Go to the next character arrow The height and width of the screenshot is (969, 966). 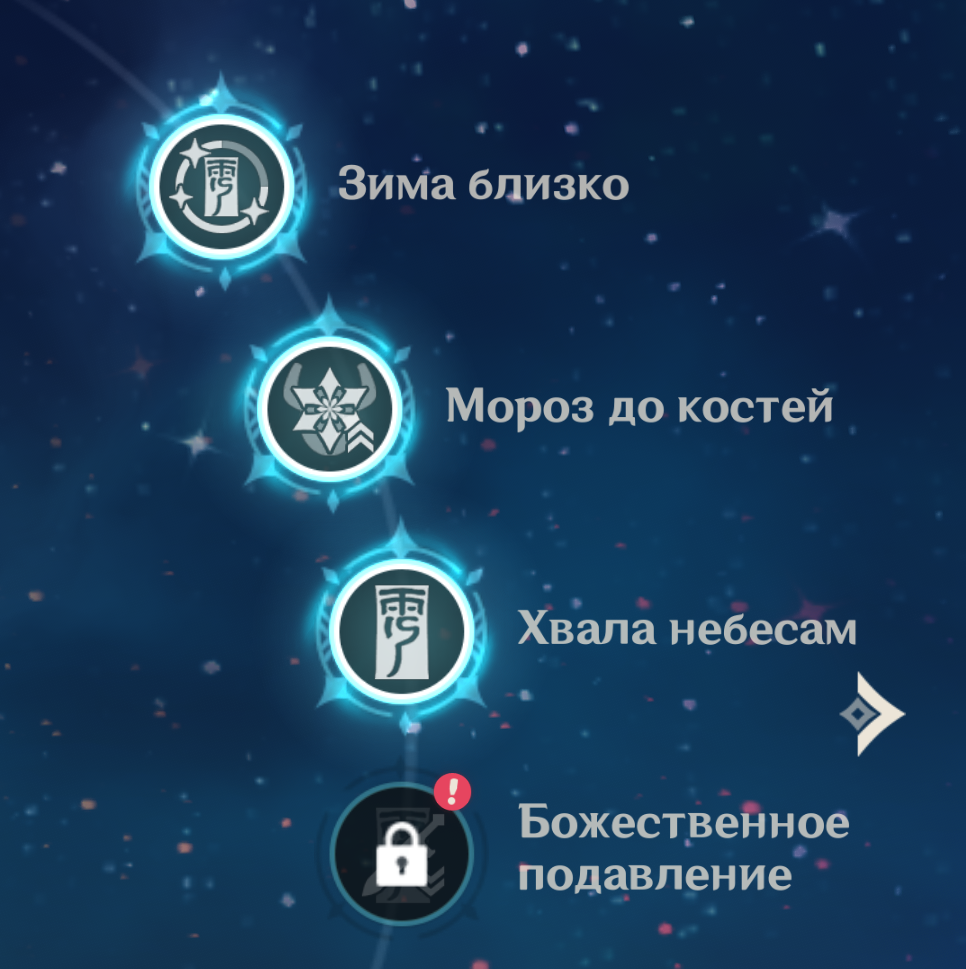[x=879, y=714]
